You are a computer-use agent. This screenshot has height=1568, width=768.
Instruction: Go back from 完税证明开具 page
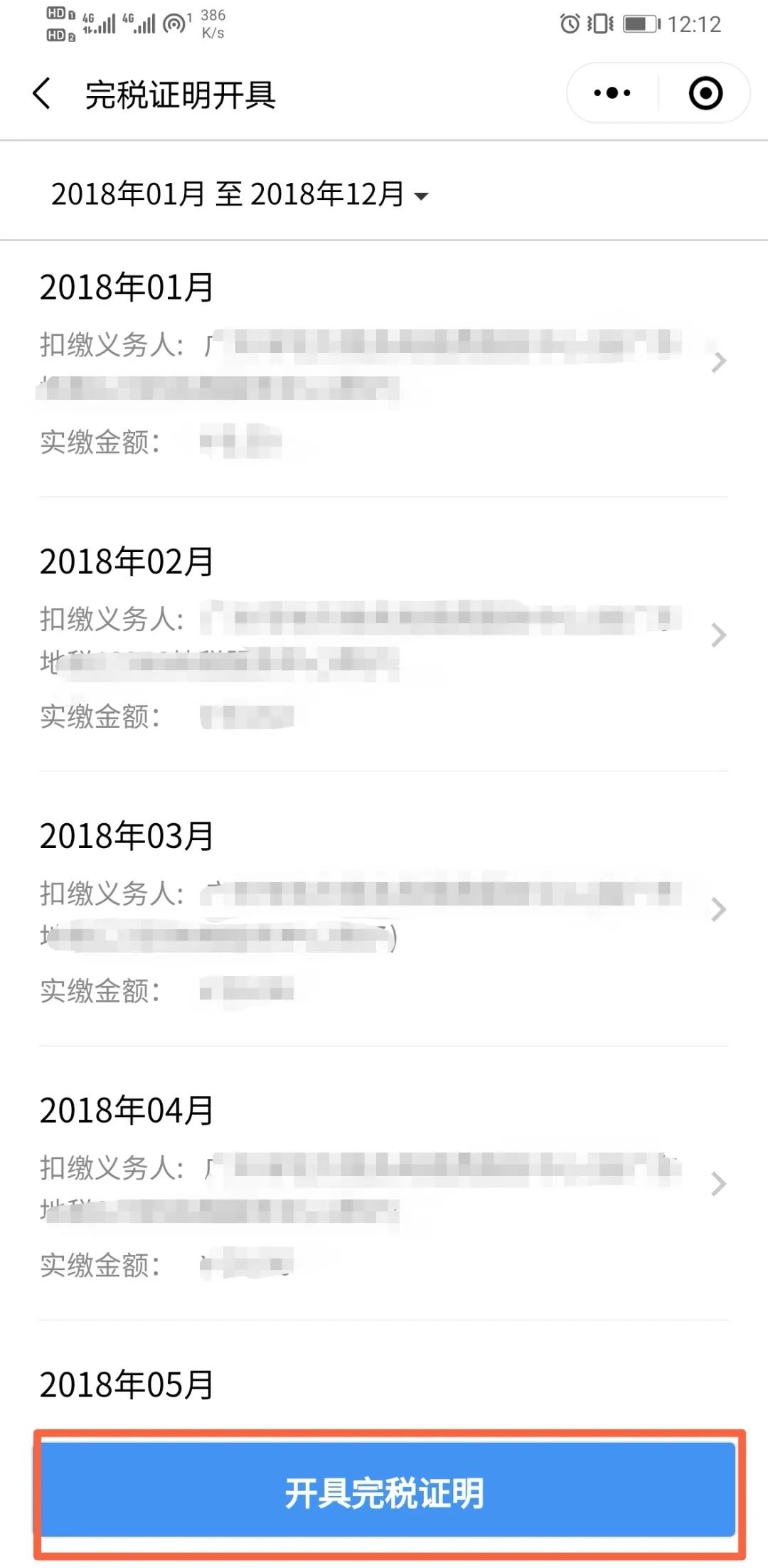(x=43, y=94)
